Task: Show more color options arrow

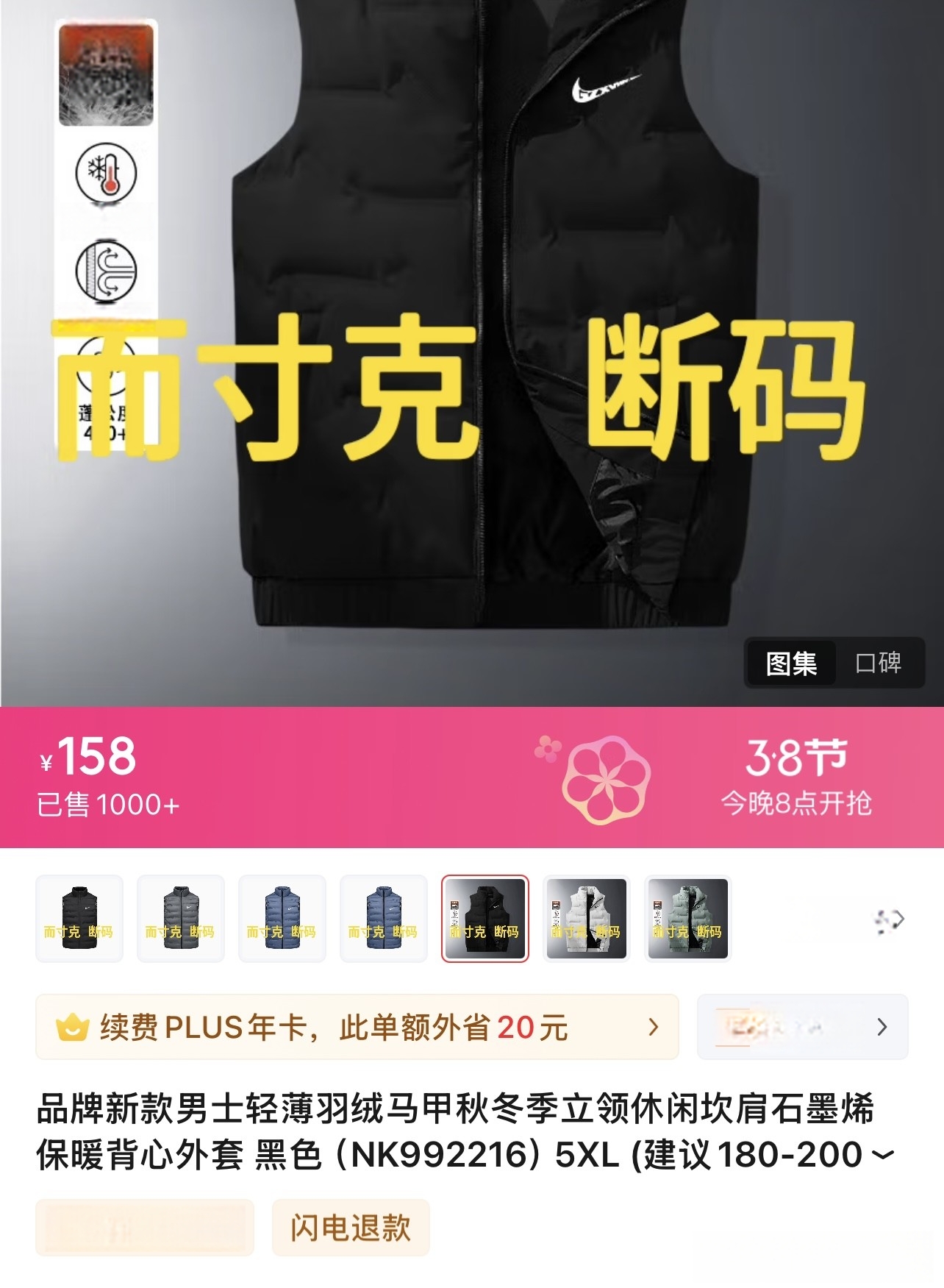Action: point(890,919)
